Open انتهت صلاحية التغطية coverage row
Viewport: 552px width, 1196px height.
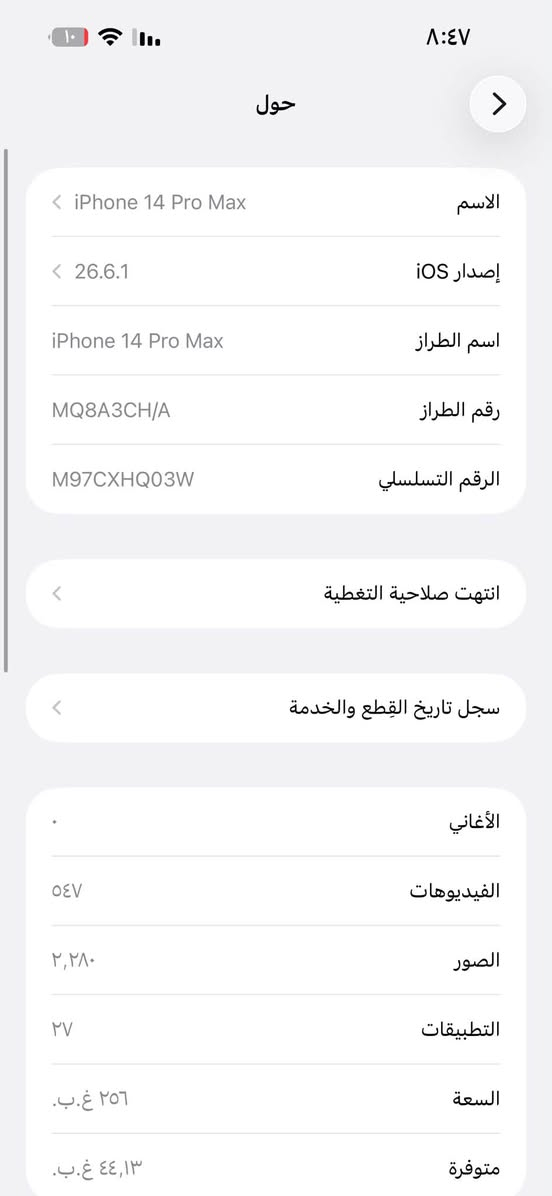pyautogui.click(x=276, y=593)
